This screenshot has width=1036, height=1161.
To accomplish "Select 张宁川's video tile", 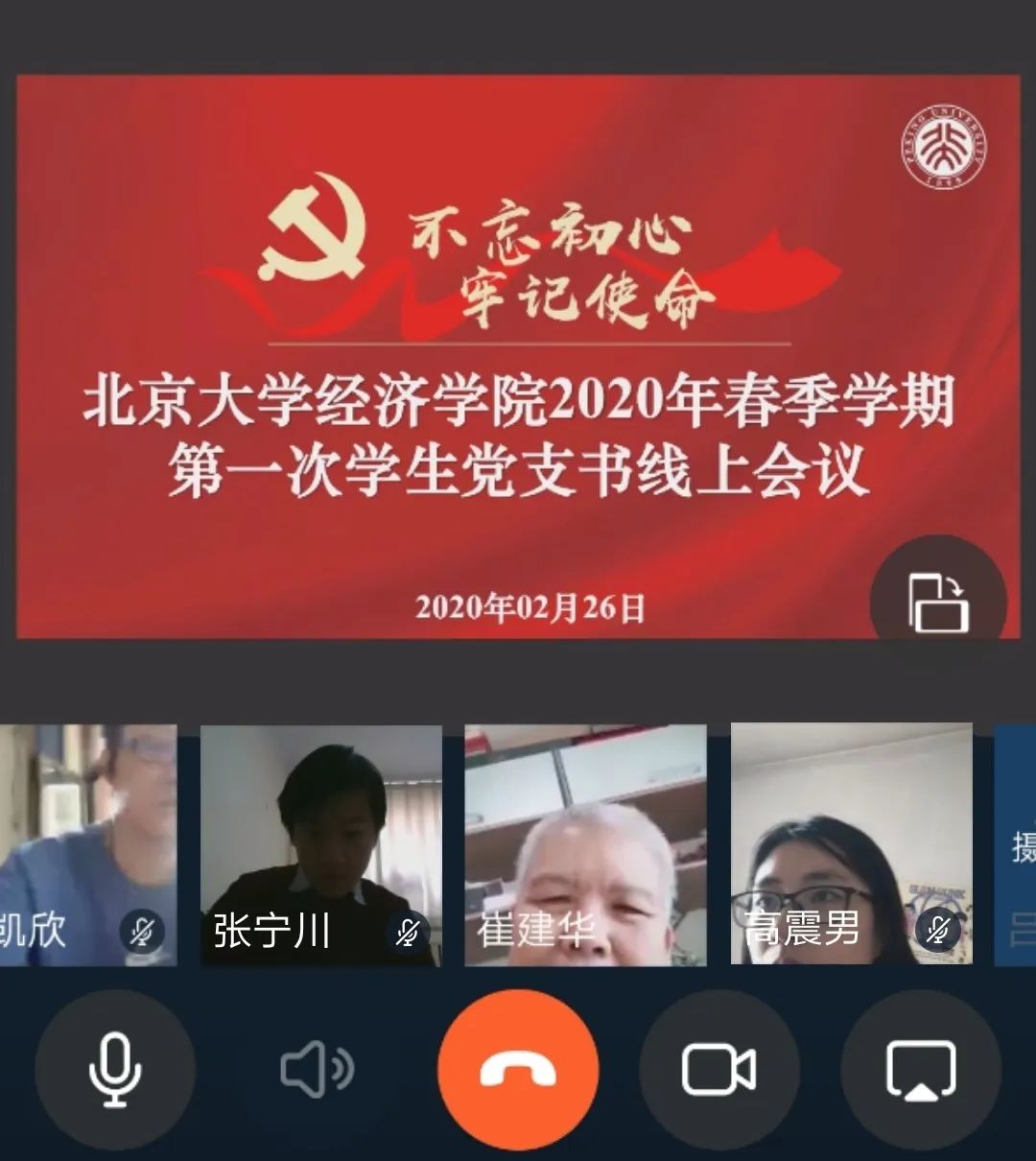I will pos(320,844).
